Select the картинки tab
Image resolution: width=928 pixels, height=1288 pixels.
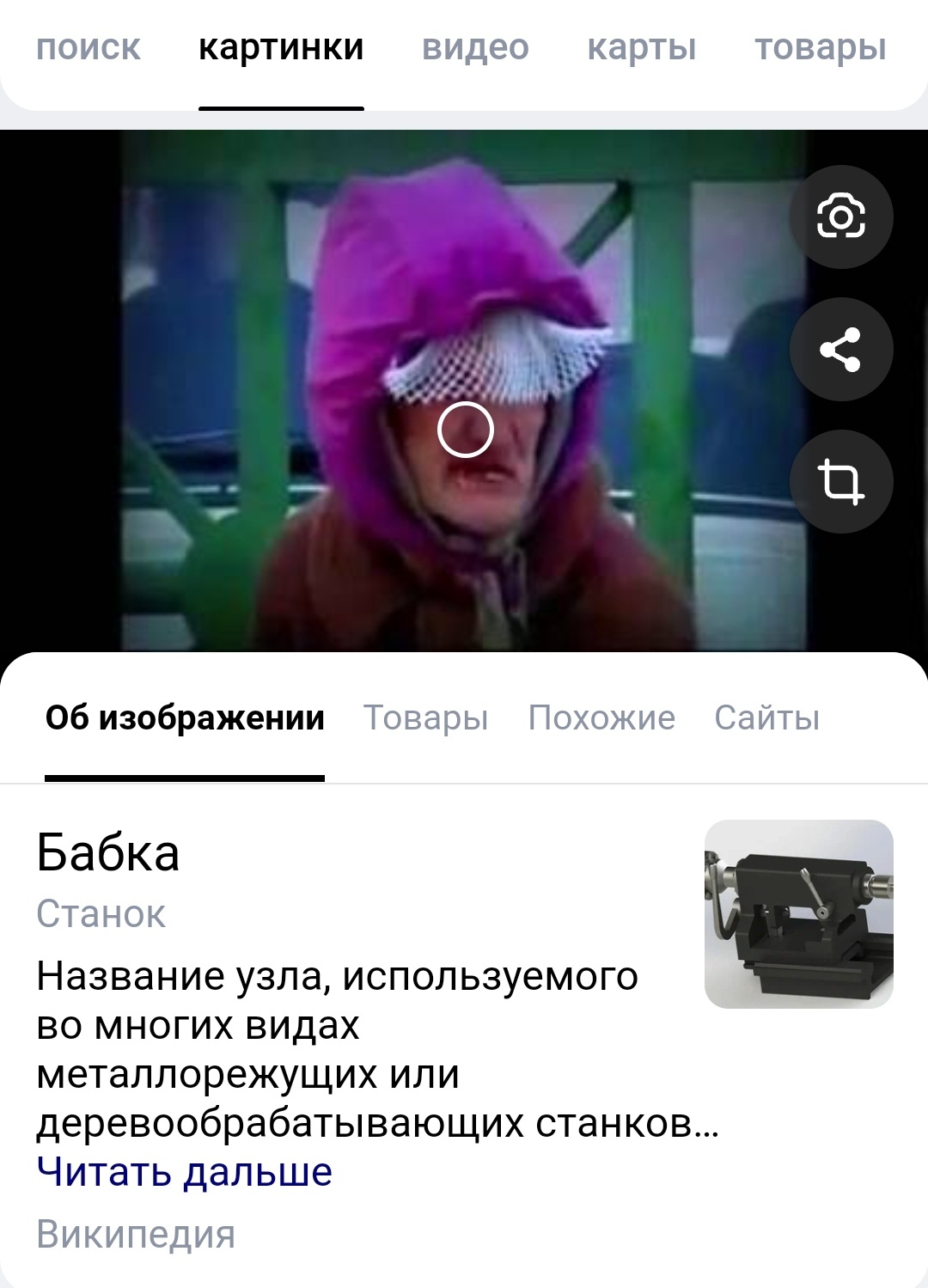tap(281, 47)
